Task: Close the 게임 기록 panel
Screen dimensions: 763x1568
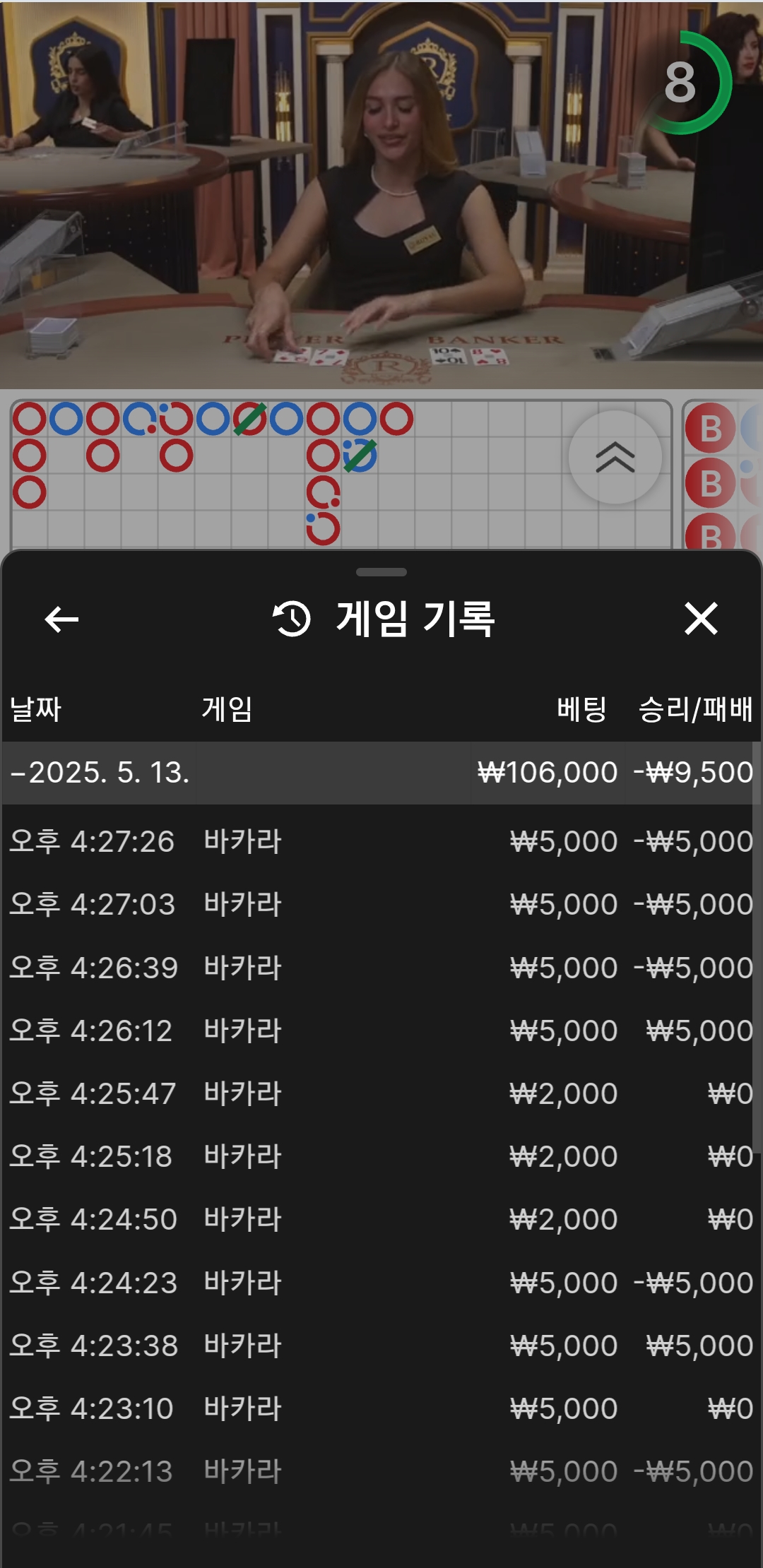Action: [x=701, y=619]
